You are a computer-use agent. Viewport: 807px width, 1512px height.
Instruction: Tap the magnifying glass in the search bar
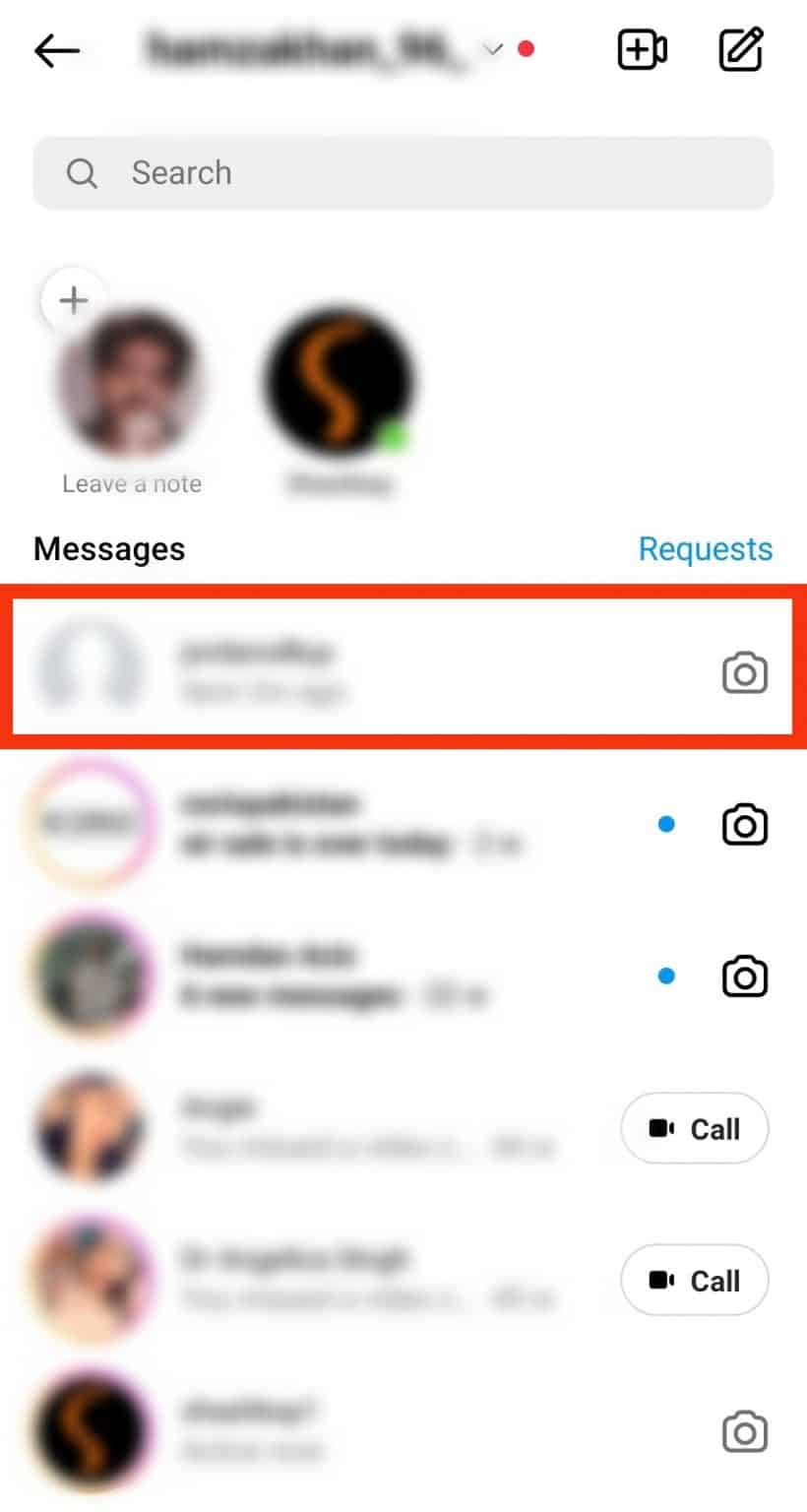pos(83,172)
